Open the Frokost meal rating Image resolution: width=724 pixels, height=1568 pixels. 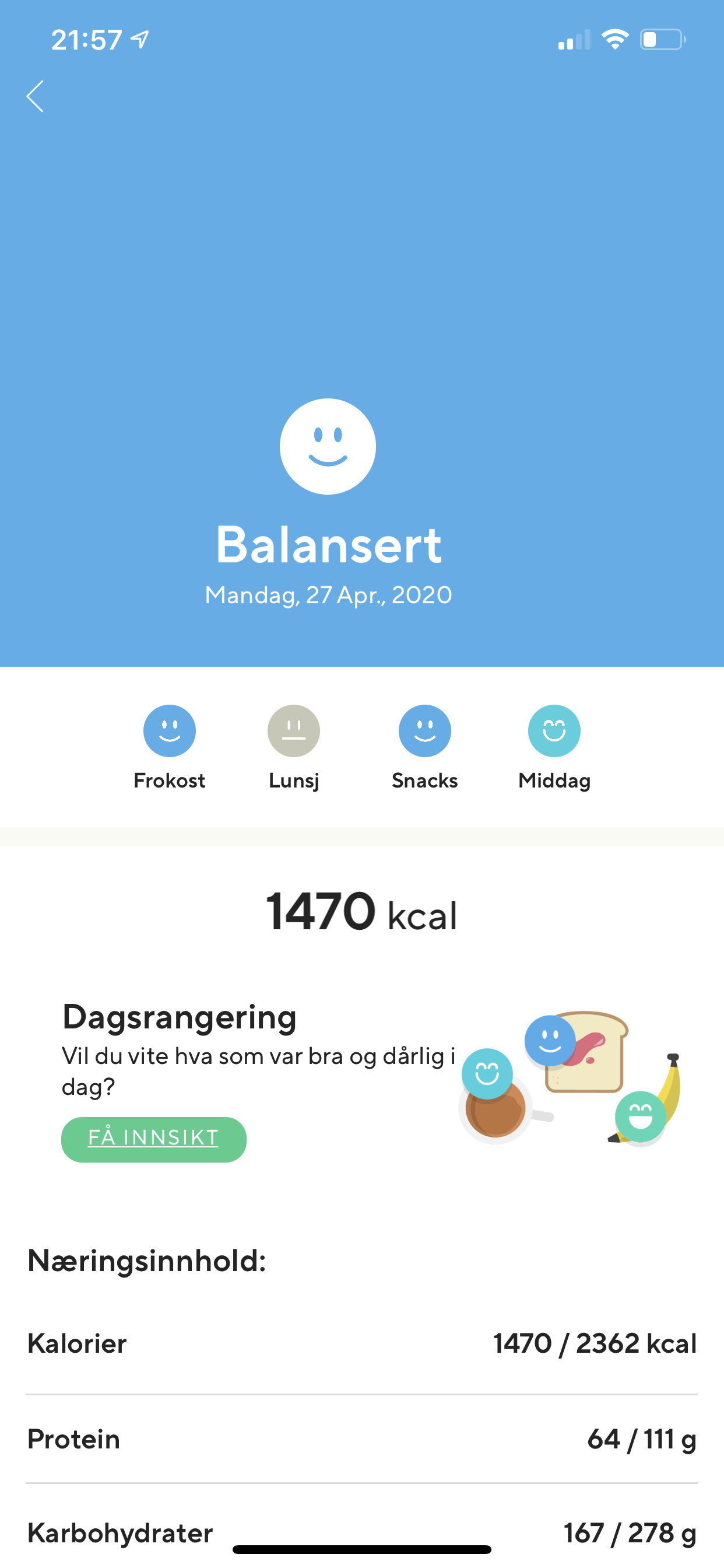tap(169, 747)
